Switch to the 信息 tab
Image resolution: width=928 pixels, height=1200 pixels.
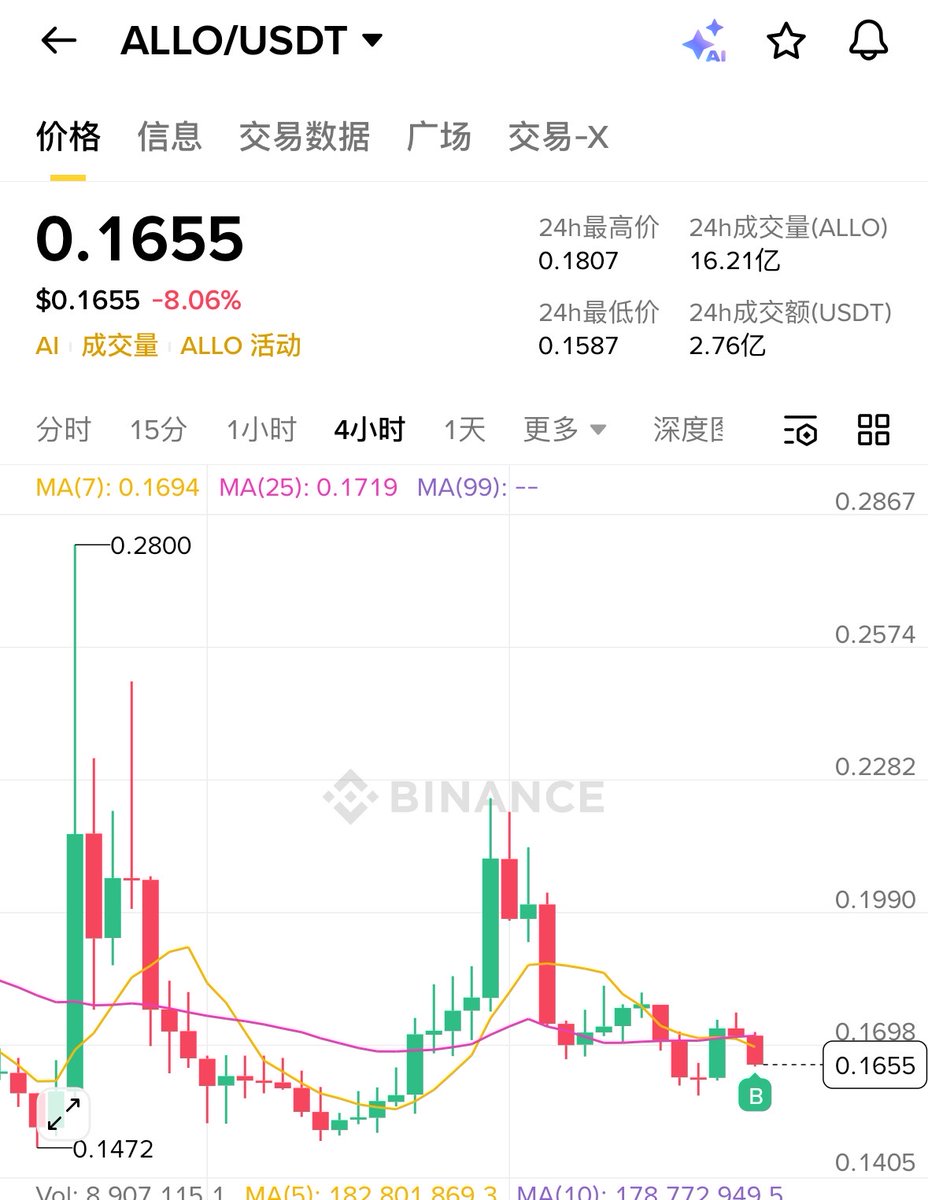click(x=169, y=136)
